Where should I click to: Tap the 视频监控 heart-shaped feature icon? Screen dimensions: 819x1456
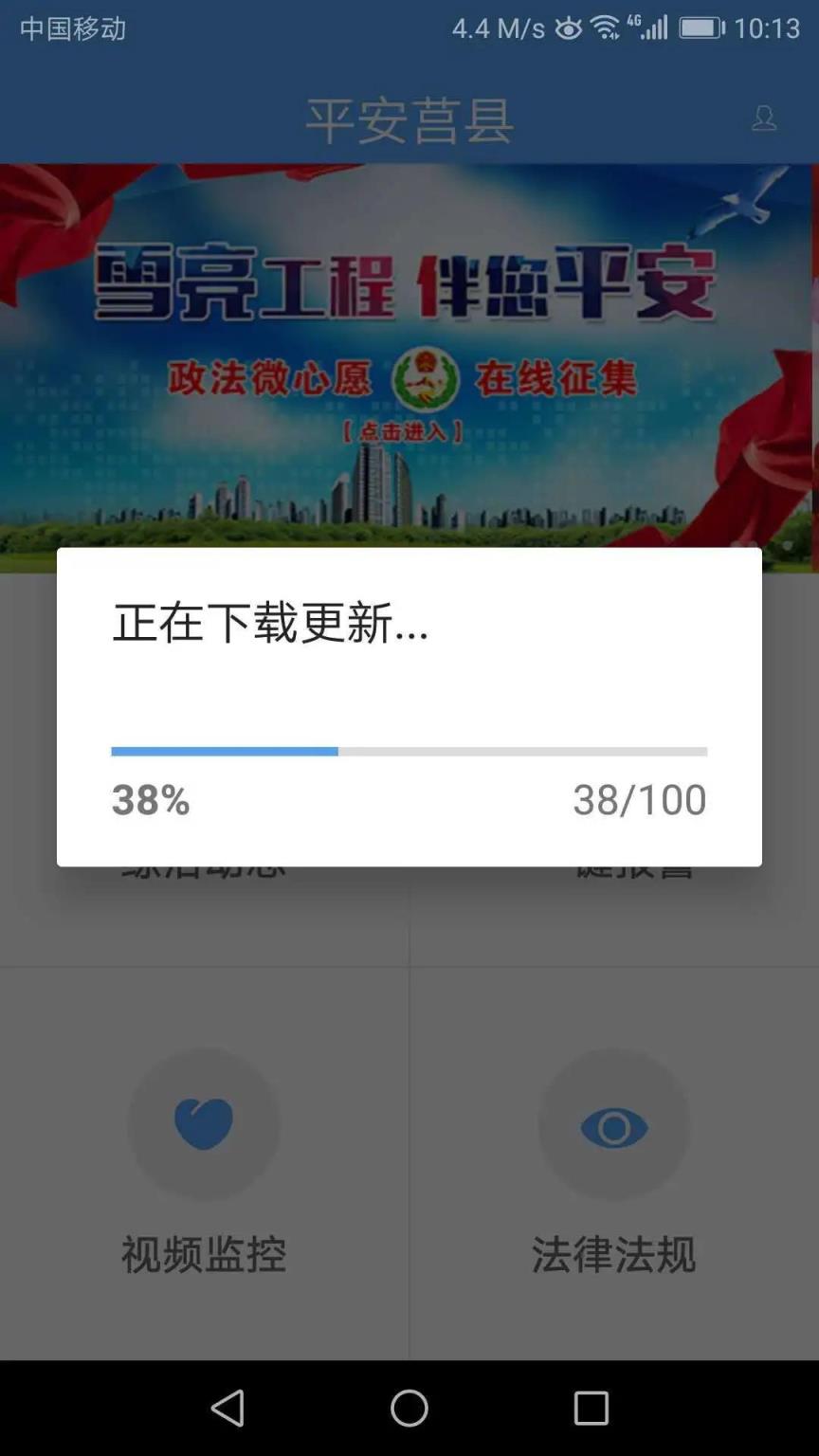click(x=204, y=1123)
